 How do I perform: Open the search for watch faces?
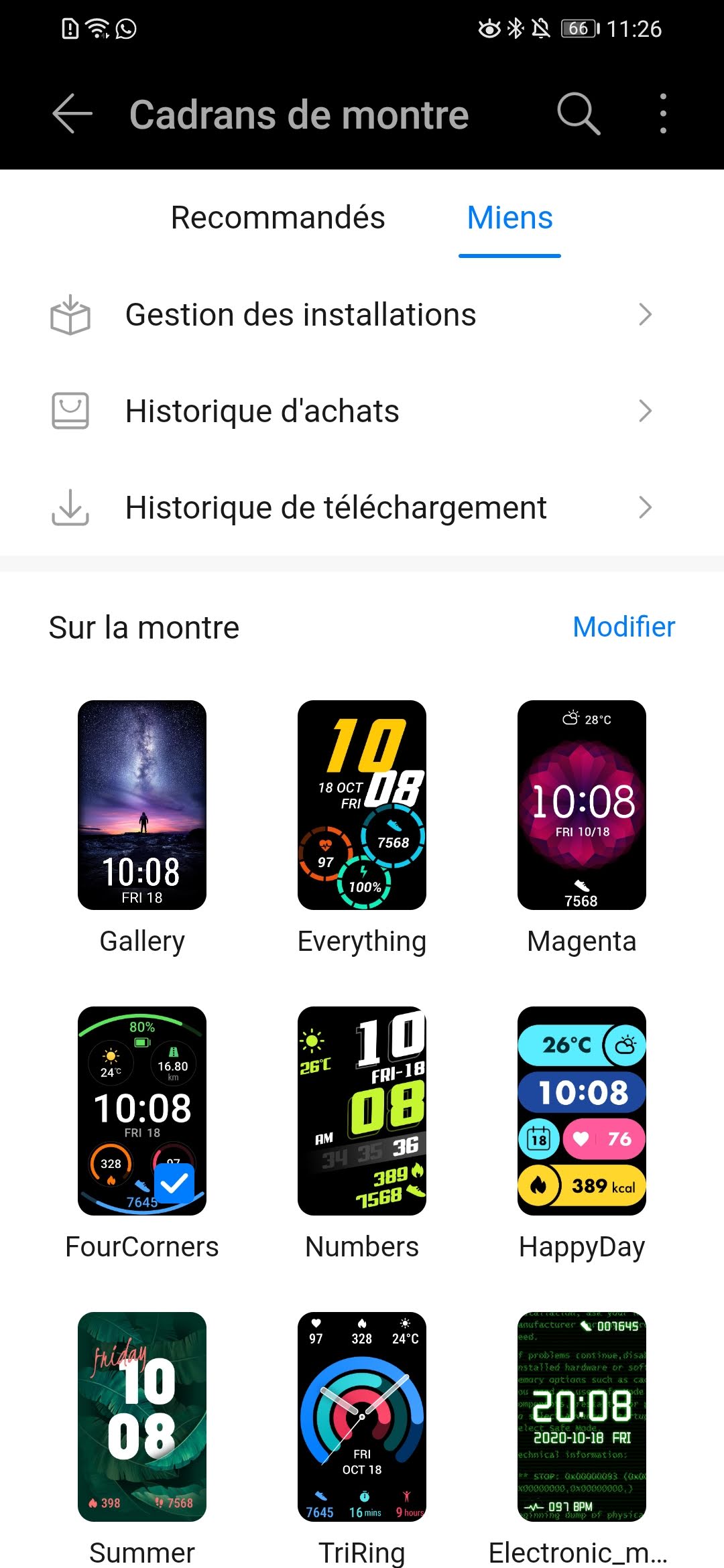click(x=577, y=113)
